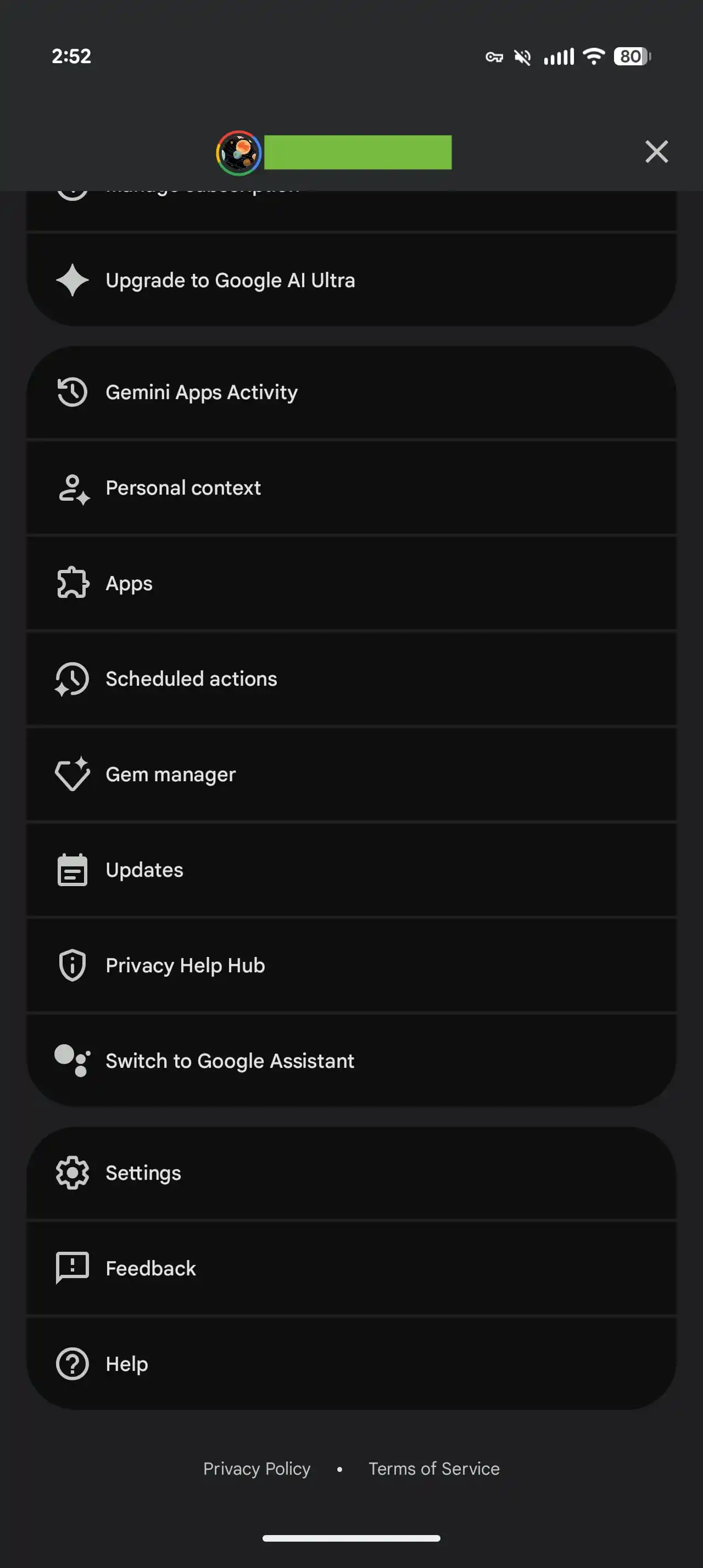
Task: Open Personal context settings
Action: [x=351, y=488]
